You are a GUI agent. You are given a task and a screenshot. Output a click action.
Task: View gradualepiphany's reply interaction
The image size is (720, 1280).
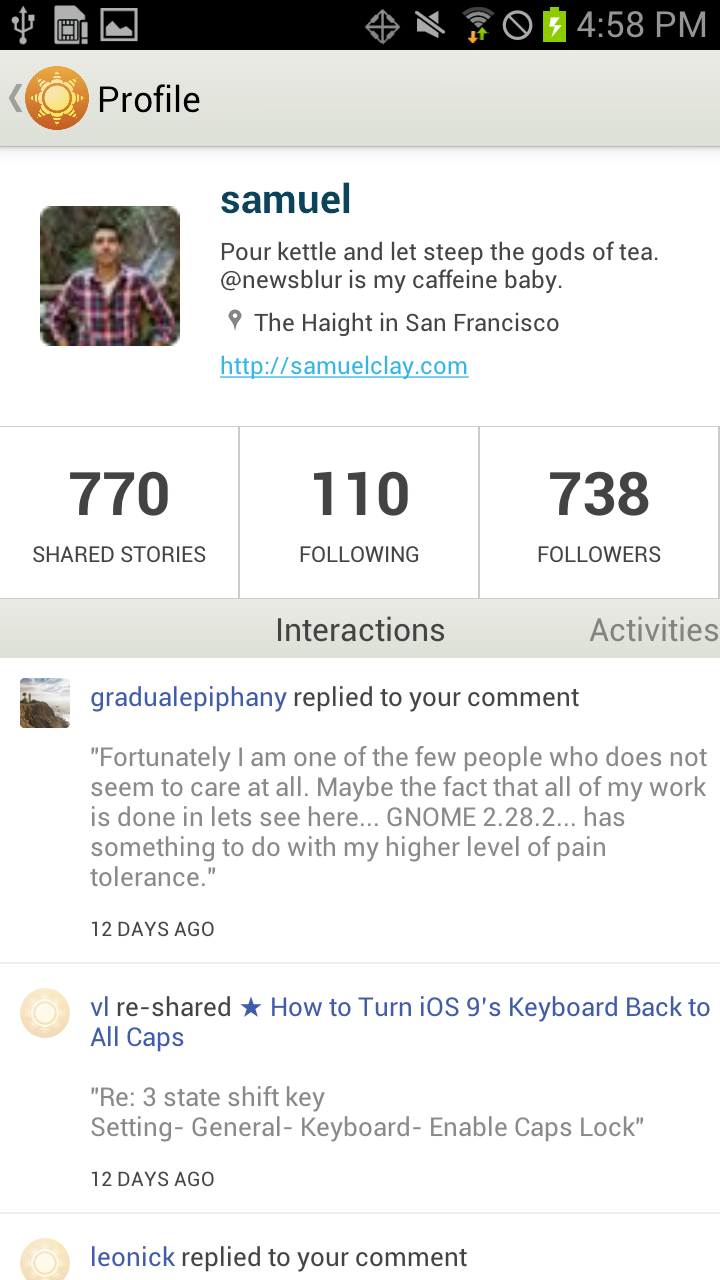[x=398, y=817]
